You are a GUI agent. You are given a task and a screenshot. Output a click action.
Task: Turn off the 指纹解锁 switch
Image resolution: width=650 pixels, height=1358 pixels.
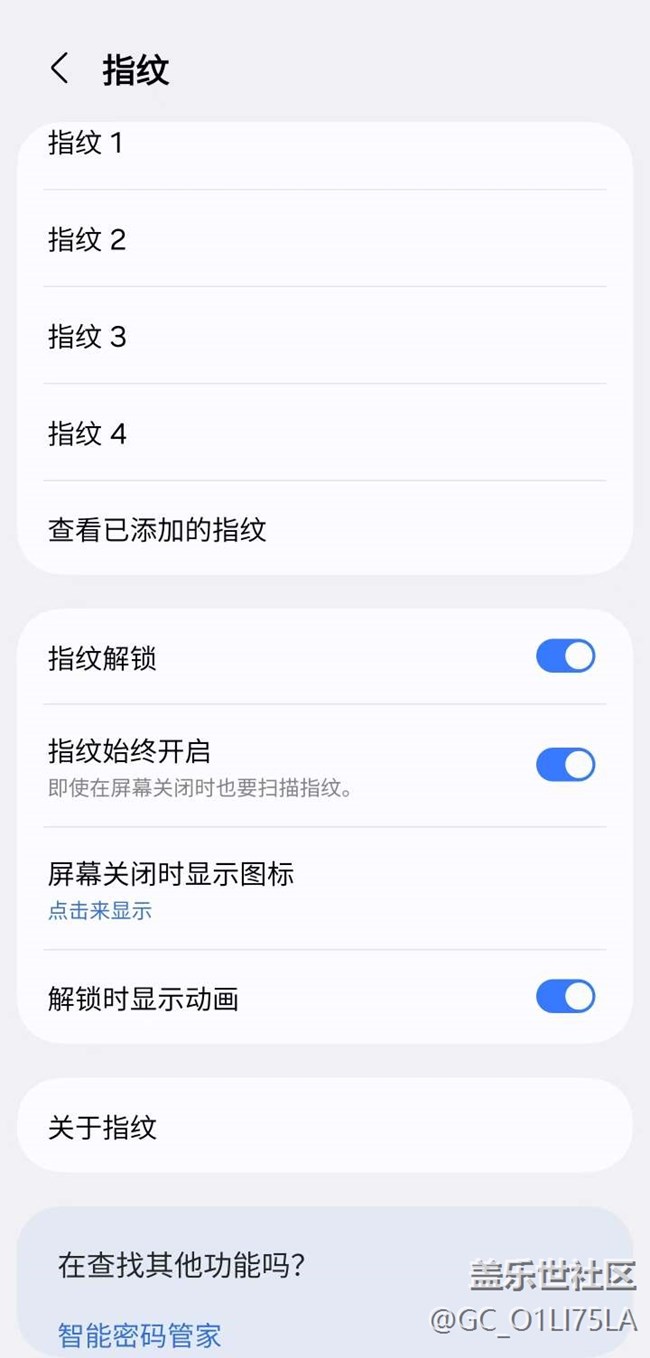click(565, 657)
